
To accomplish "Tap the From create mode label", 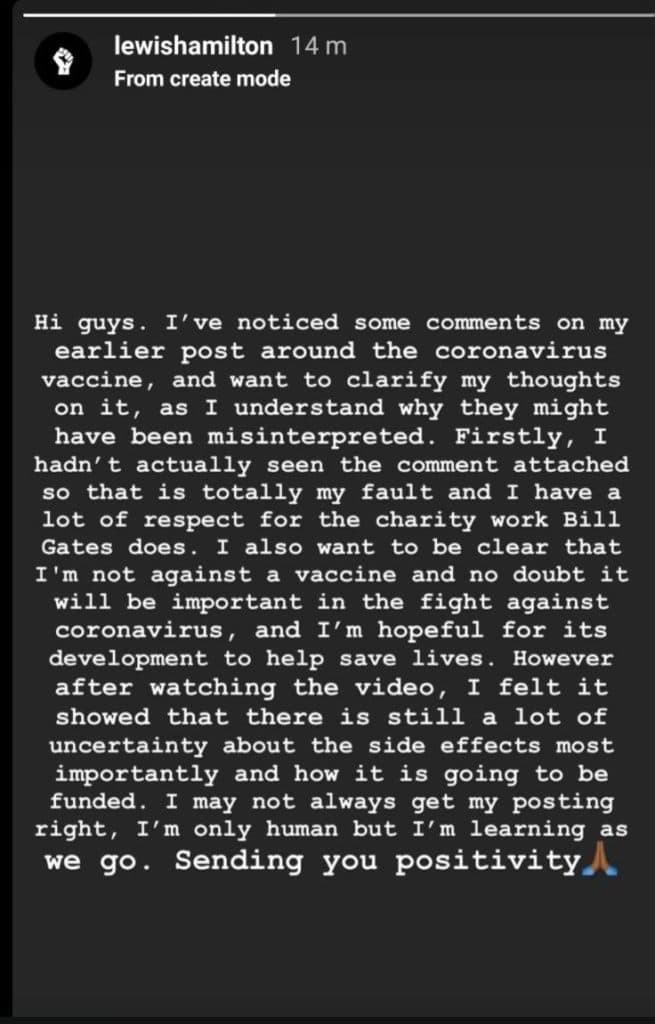I will (202, 78).
